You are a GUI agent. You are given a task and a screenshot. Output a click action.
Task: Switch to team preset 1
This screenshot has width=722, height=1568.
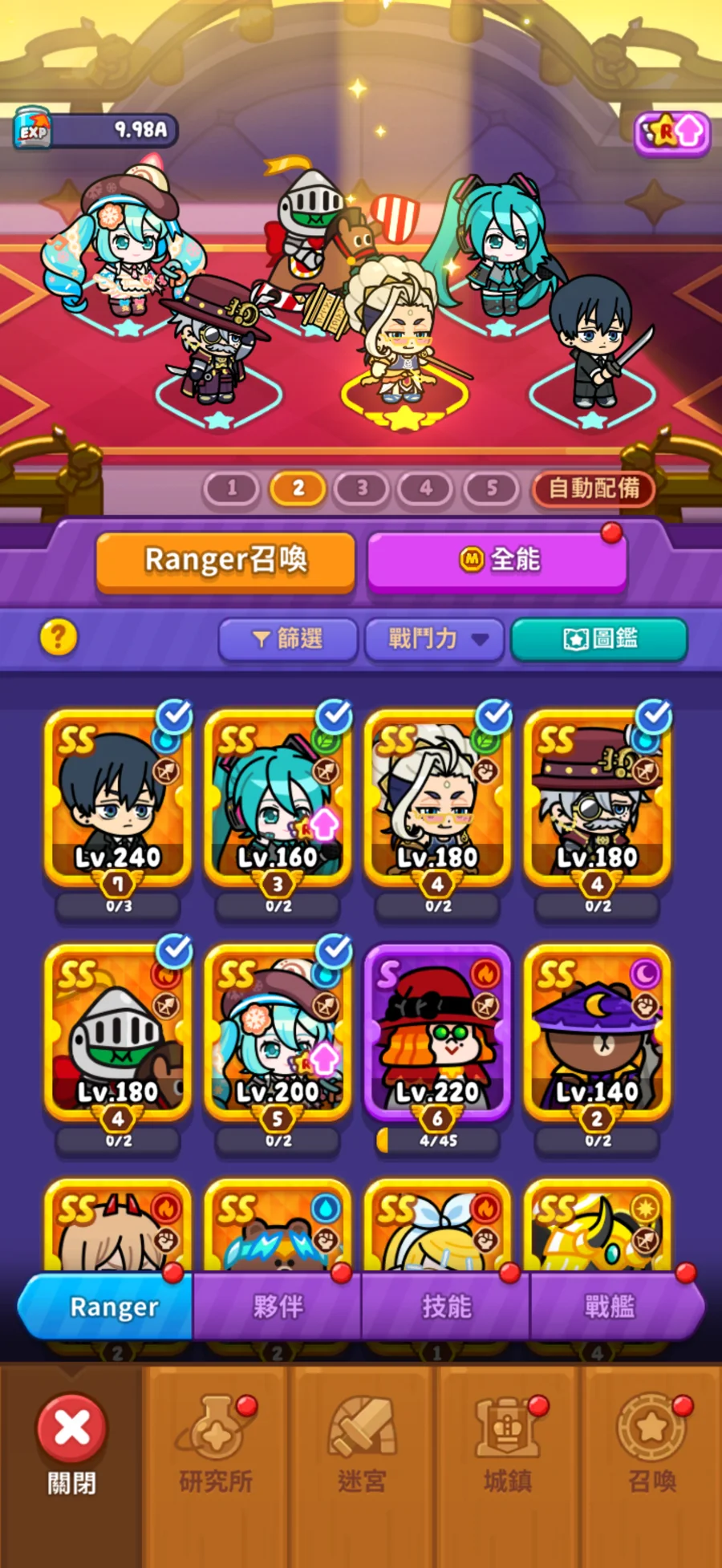[x=232, y=488]
